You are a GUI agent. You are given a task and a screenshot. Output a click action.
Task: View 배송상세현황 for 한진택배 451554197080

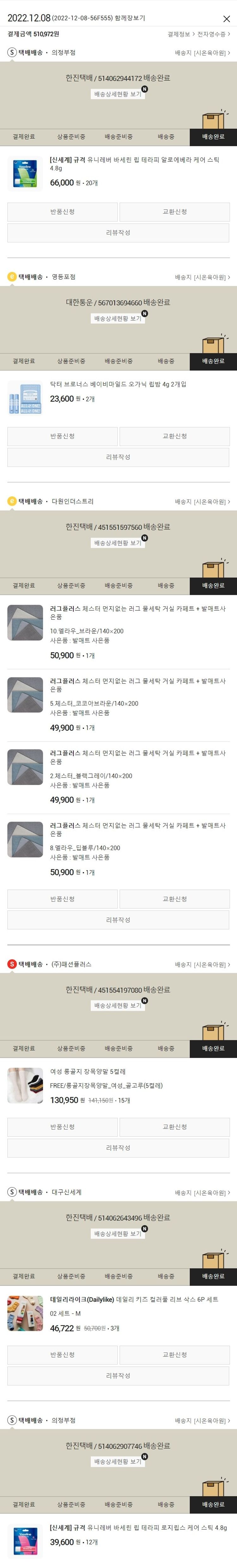coord(118,1006)
